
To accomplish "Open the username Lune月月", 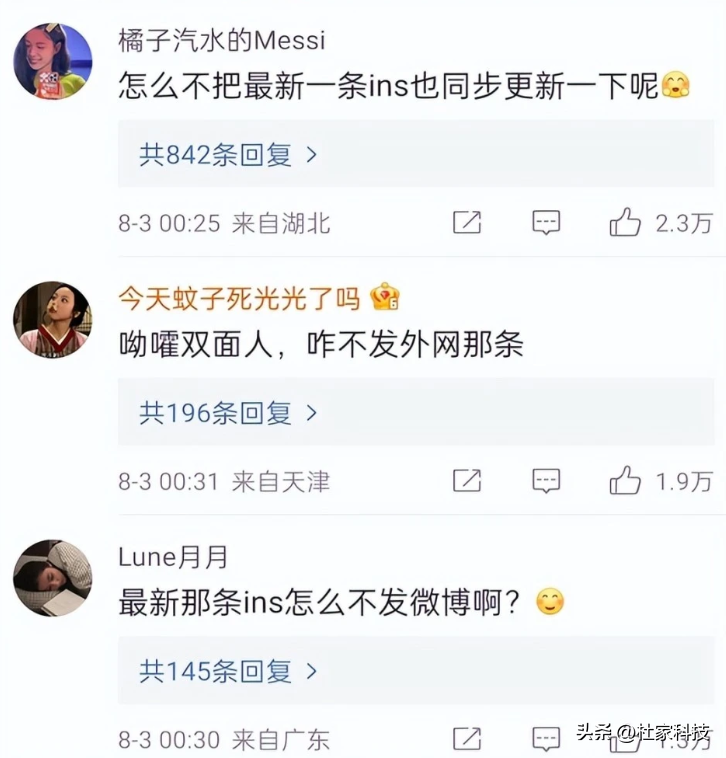I will pos(172,557).
